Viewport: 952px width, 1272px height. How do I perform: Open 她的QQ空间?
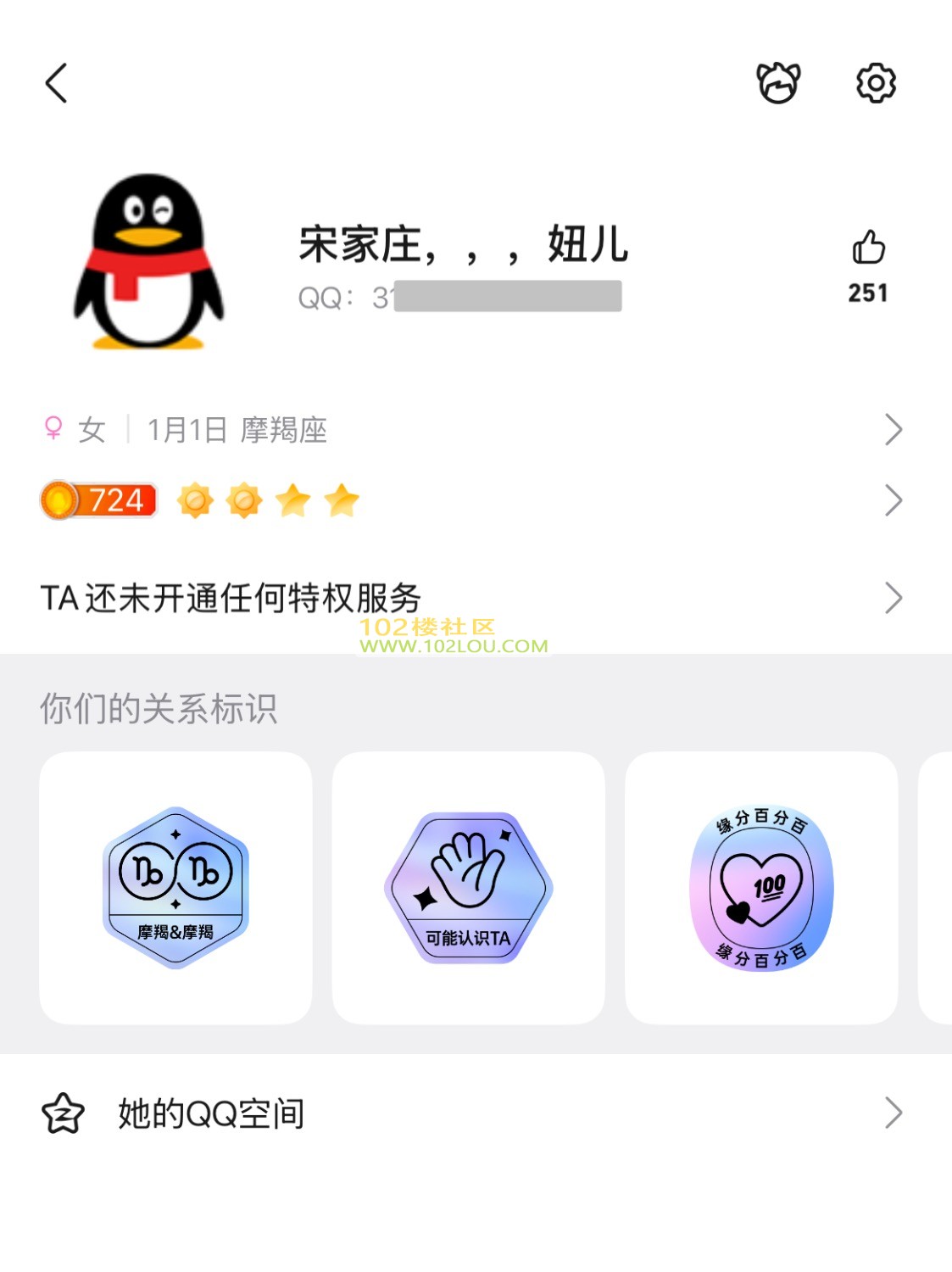[475, 1113]
